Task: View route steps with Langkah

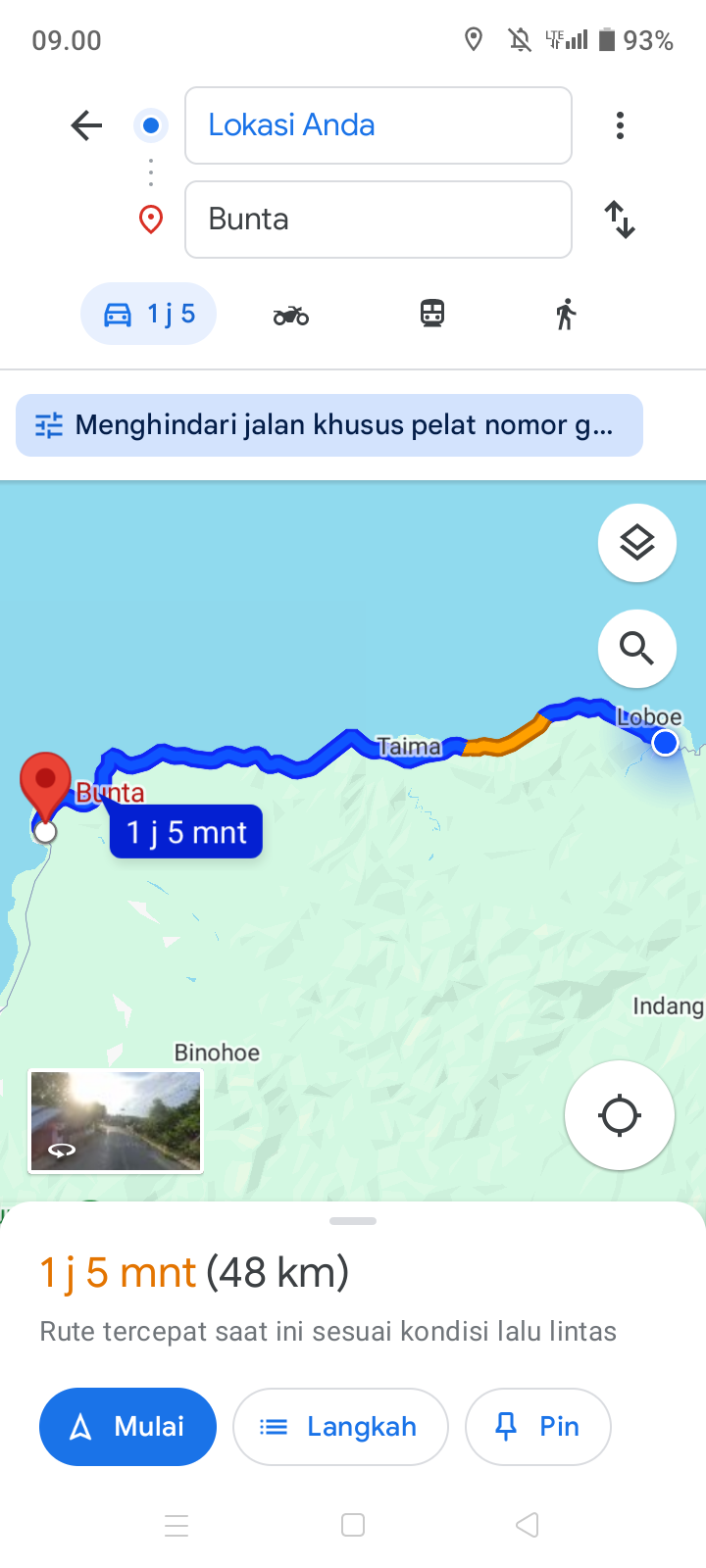Action: coord(340,1427)
